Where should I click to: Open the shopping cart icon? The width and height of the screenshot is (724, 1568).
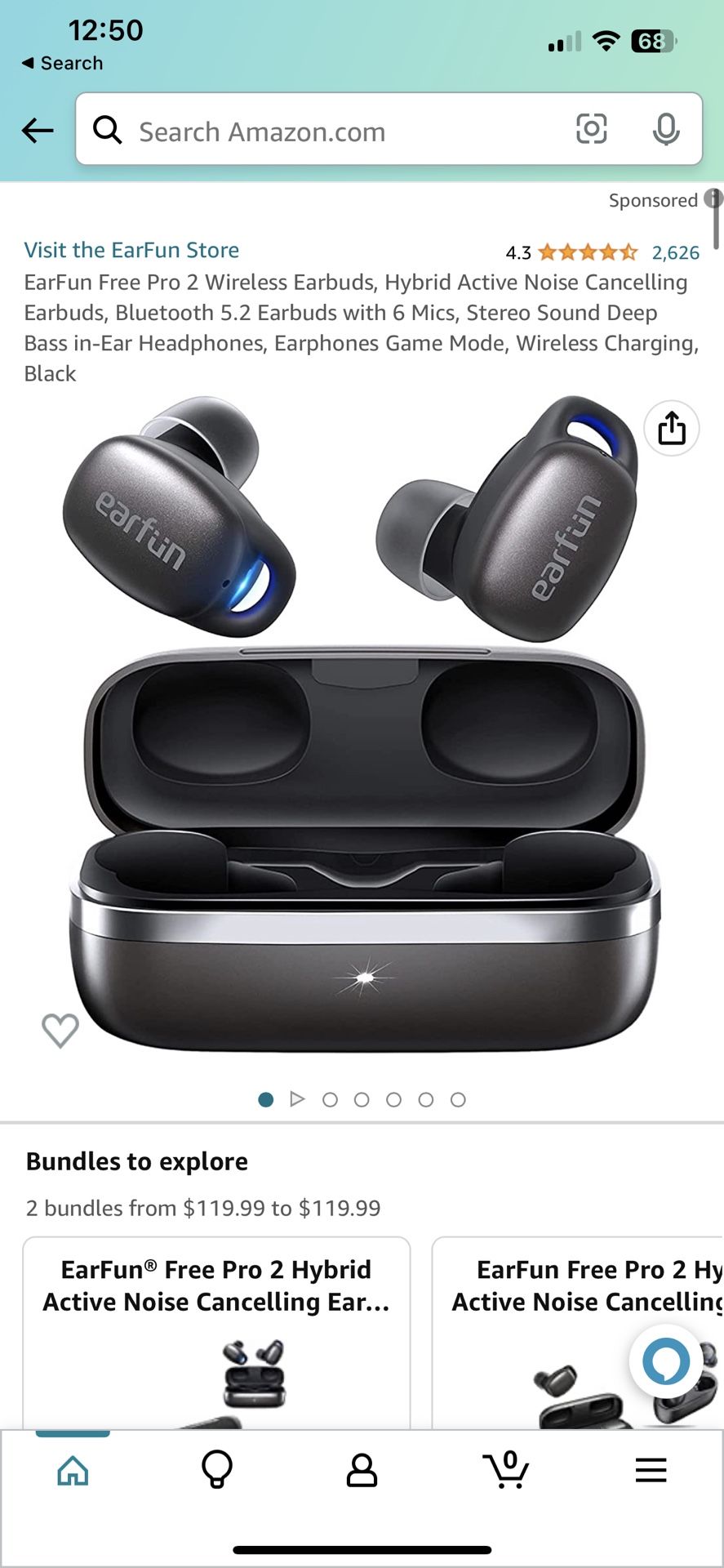pos(507,1468)
